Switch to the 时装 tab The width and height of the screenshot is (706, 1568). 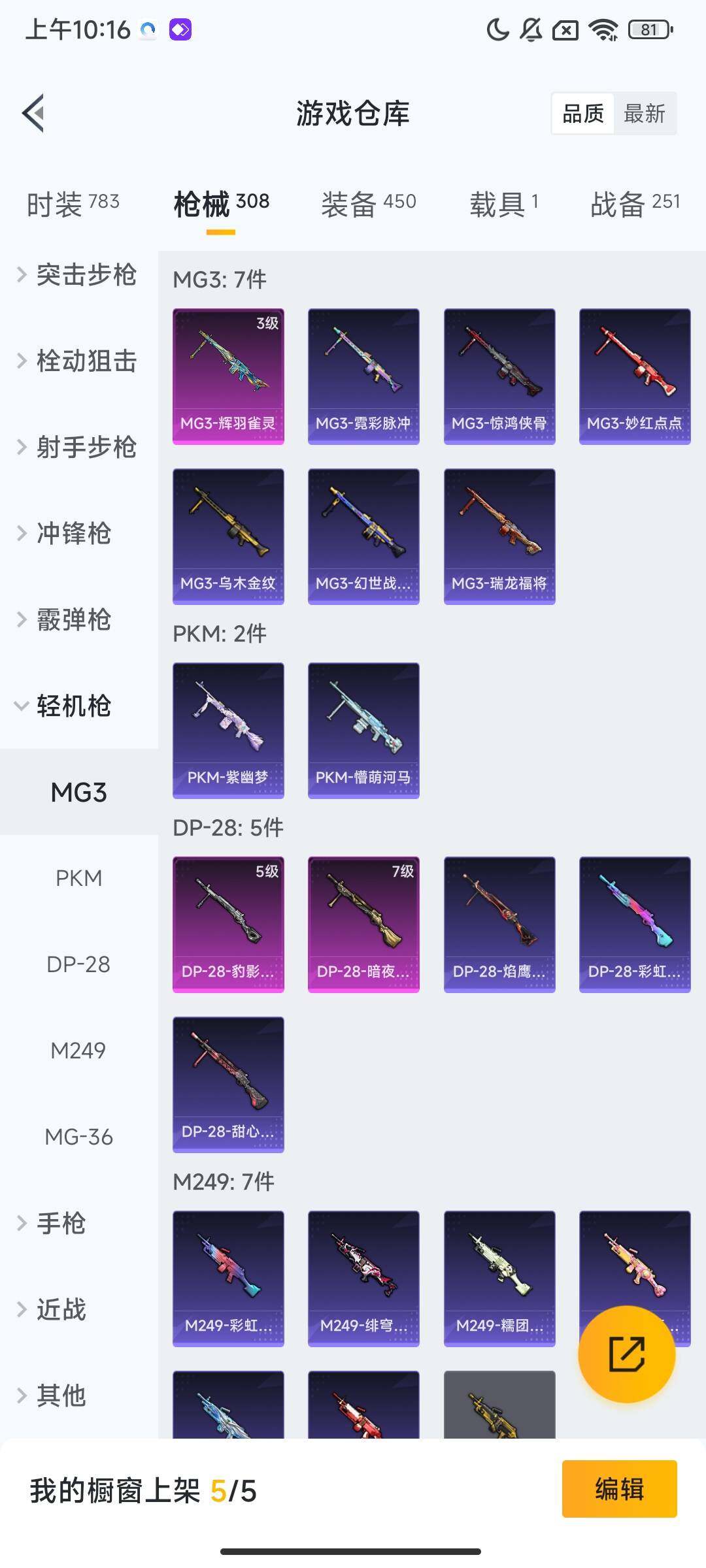pyautogui.click(x=73, y=204)
